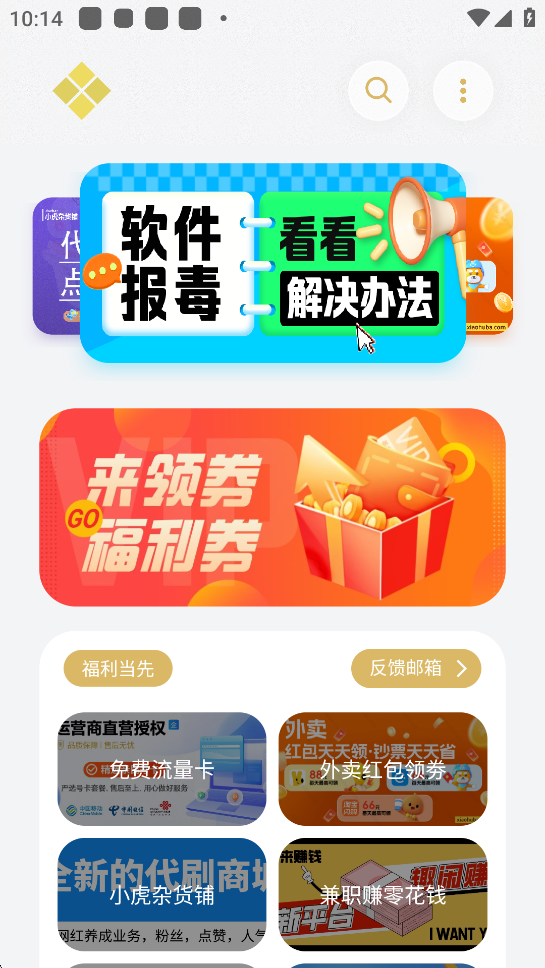Open the 免费流量卡 card
This screenshot has width=545, height=968.
(x=162, y=769)
